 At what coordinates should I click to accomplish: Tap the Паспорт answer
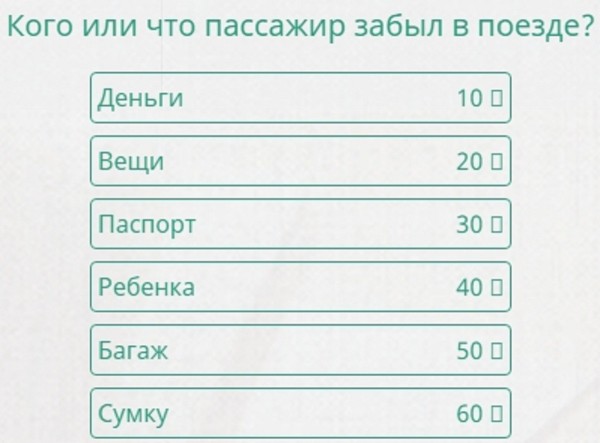tap(300, 224)
